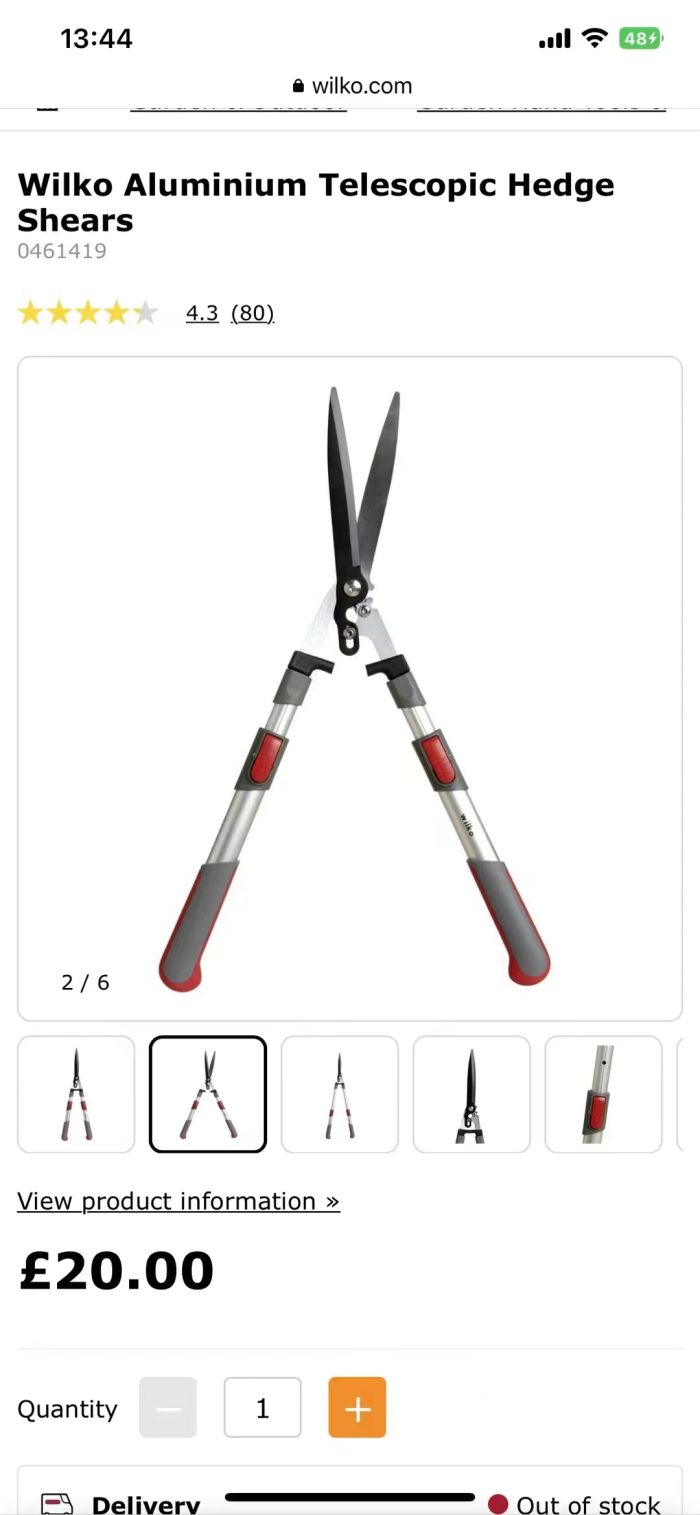
Task: Select the third product thumbnail
Action: pos(340,1094)
